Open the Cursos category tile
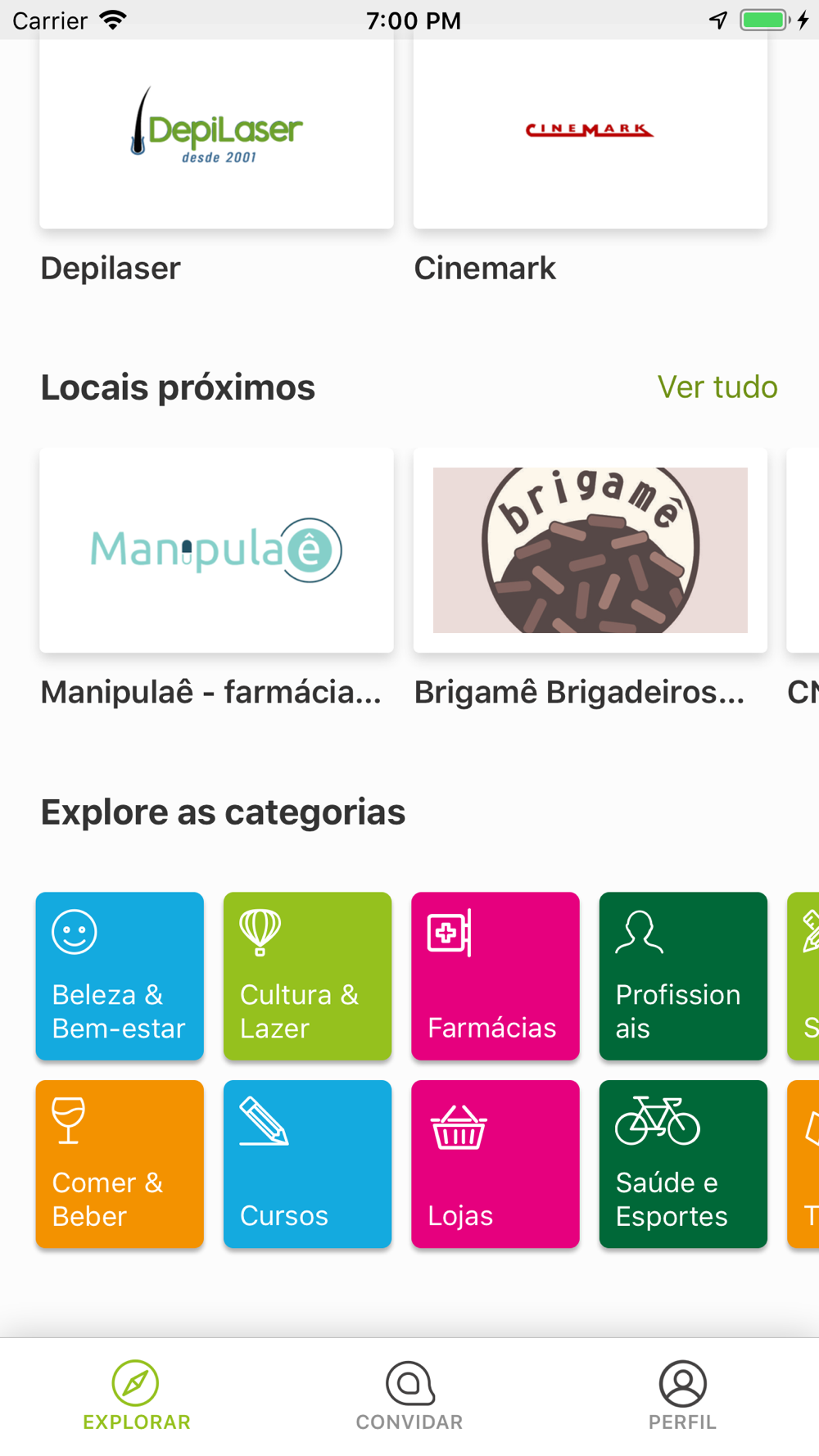 pos(307,1164)
